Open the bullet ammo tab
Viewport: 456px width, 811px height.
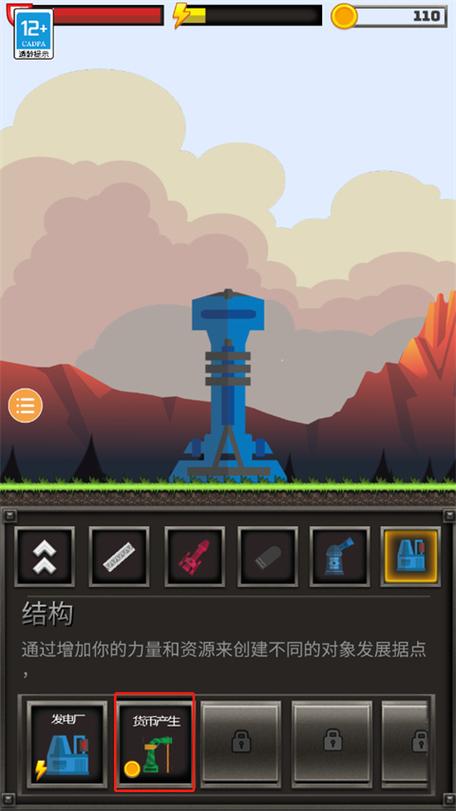click(268, 557)
